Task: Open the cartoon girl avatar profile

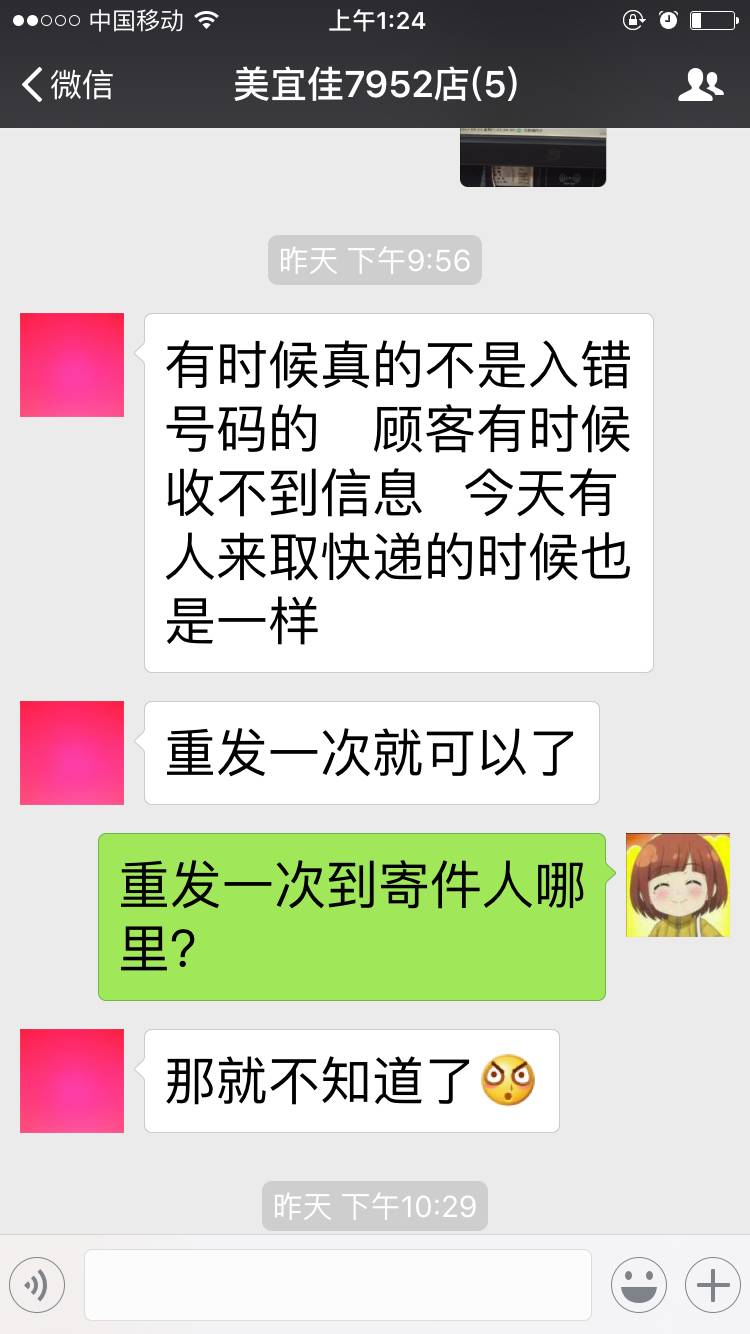Action: point(678,885)
